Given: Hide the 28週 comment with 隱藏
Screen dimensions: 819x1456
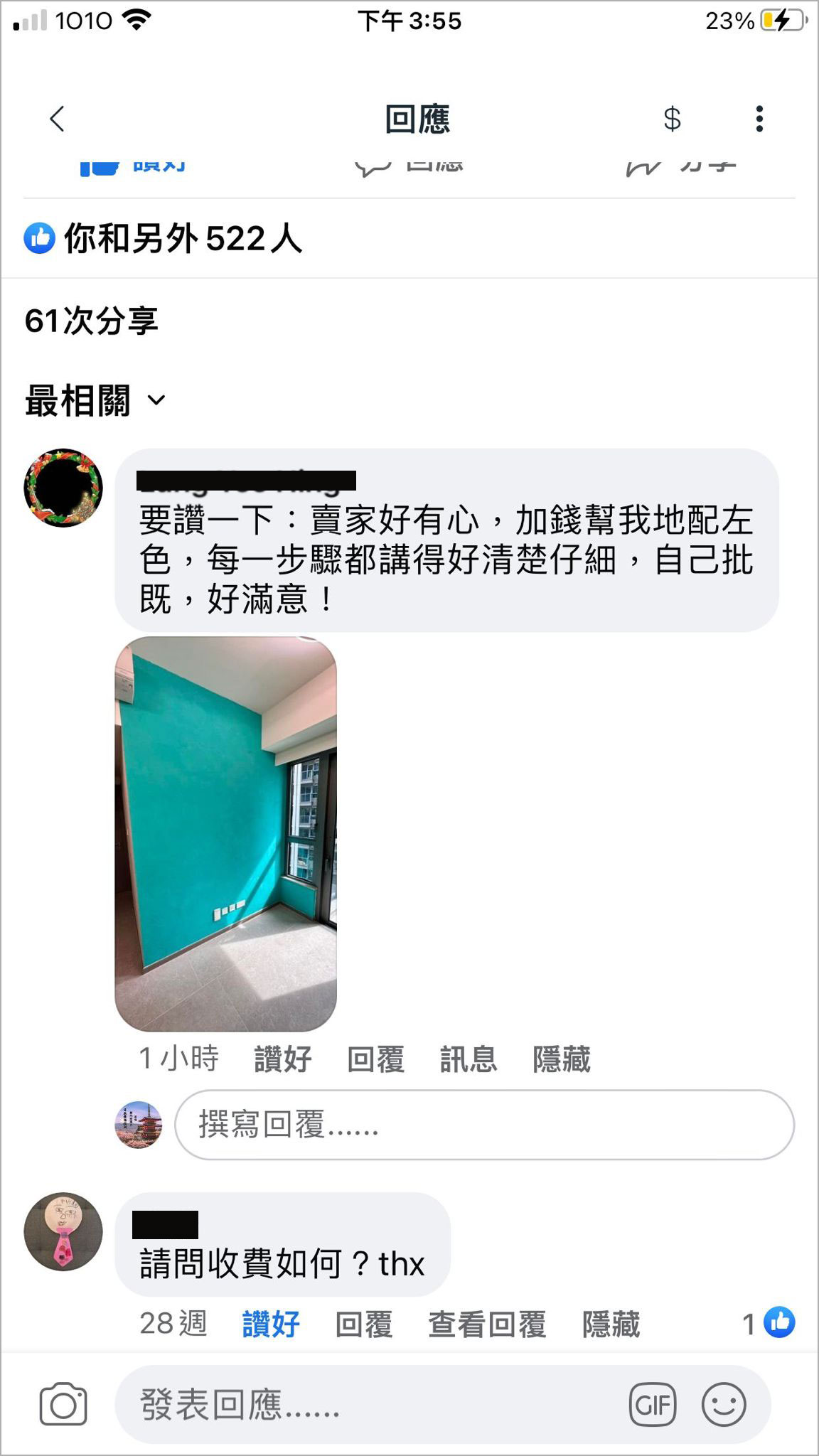Looking at the screenshot, I should click(611, 1324).
